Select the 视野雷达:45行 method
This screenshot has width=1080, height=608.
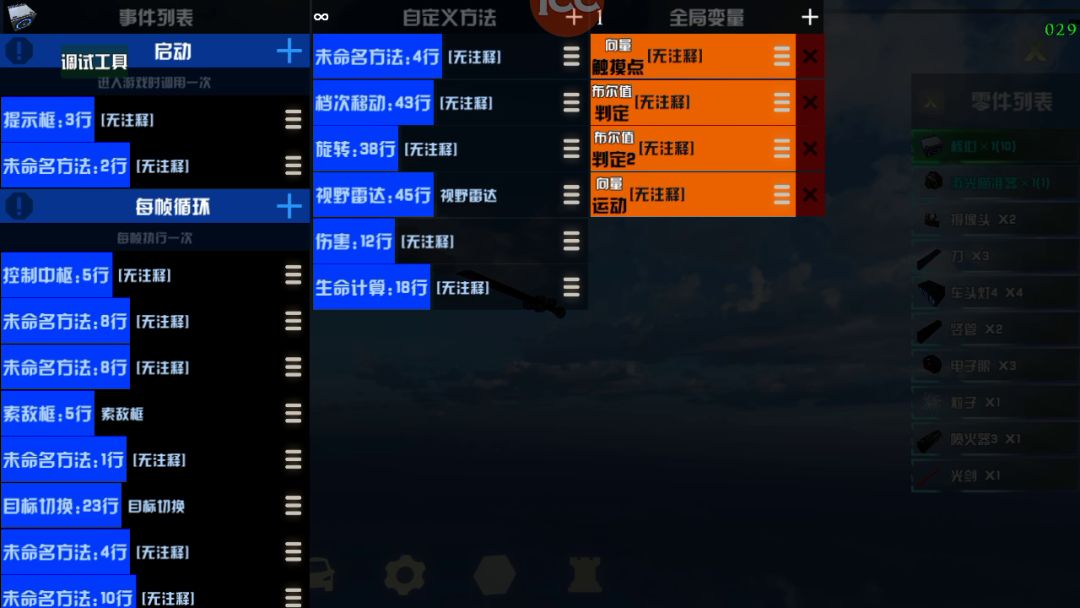pyautogui.click(x=373, y=195)
